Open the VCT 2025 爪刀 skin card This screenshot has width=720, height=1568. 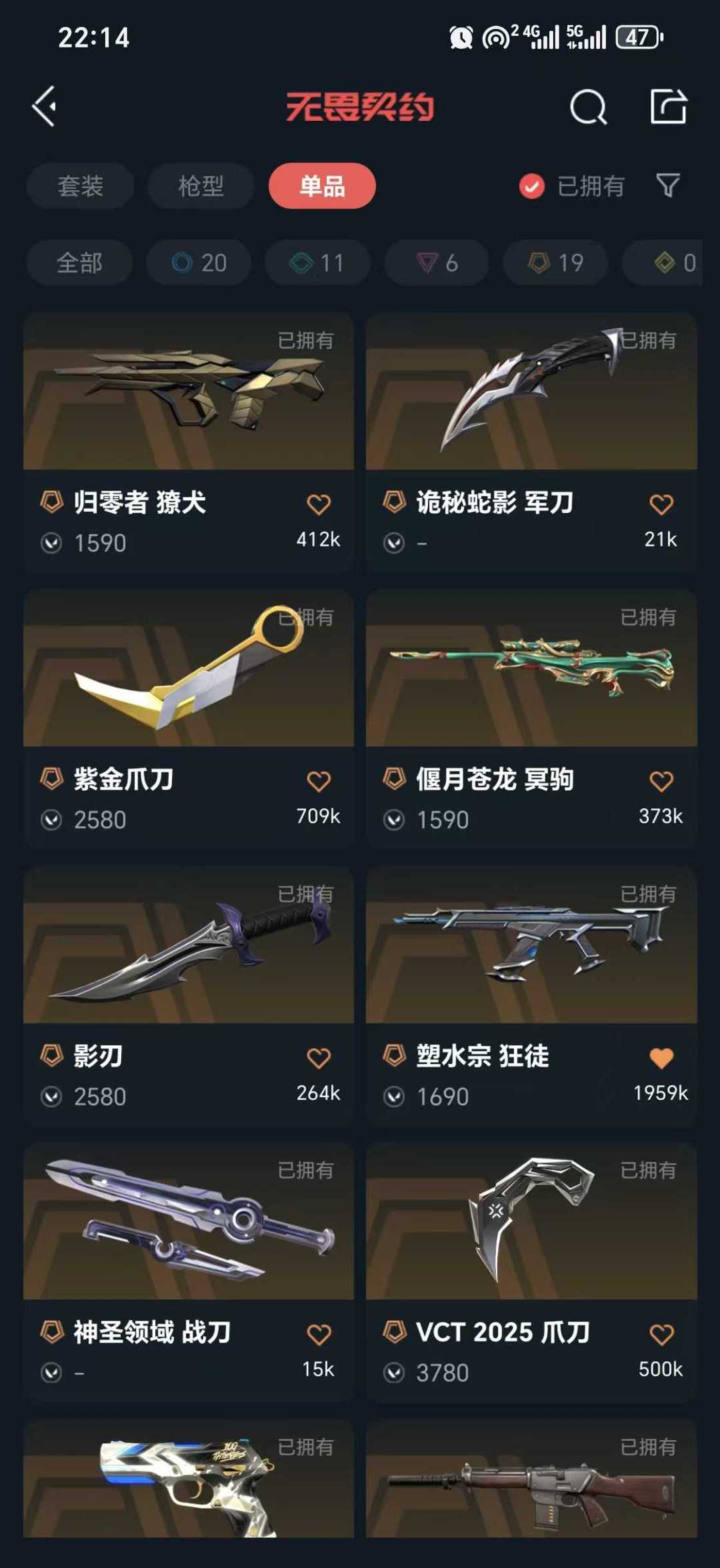click(x=531, y=1272)
